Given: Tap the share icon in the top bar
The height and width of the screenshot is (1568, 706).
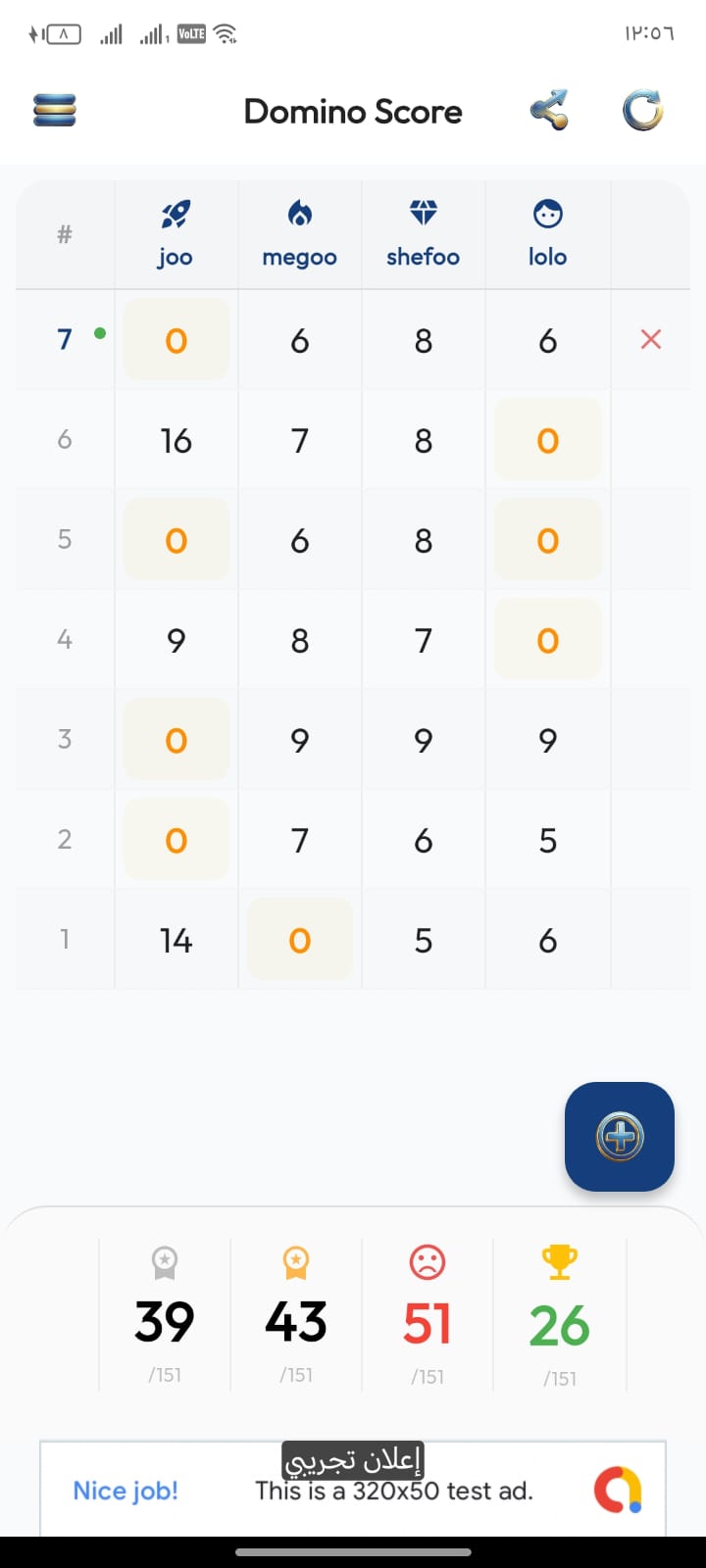Looking at the screenshot, I should (x=549, y=111).
